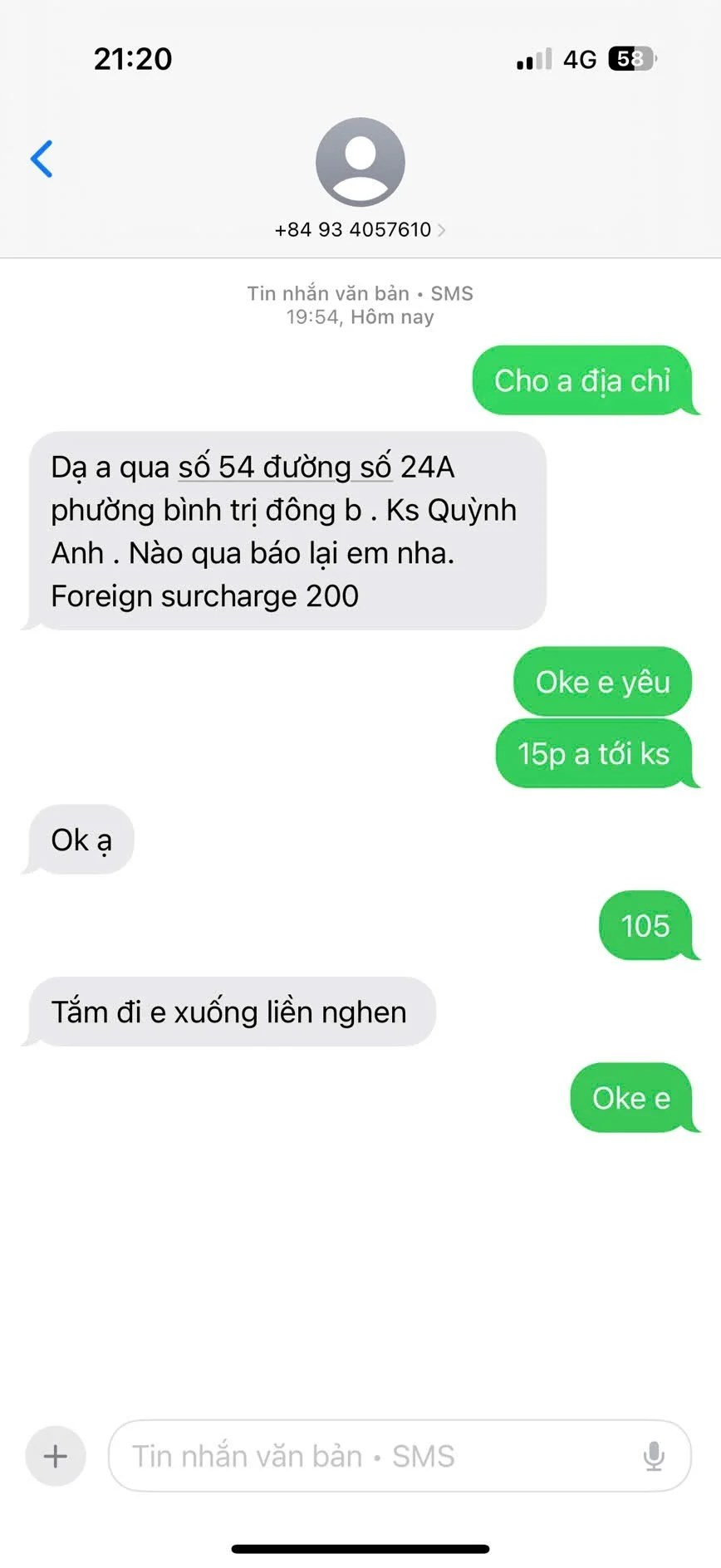
Task: Focus the Tin nhắn văn bản message field
Action: click(365, 1456)
